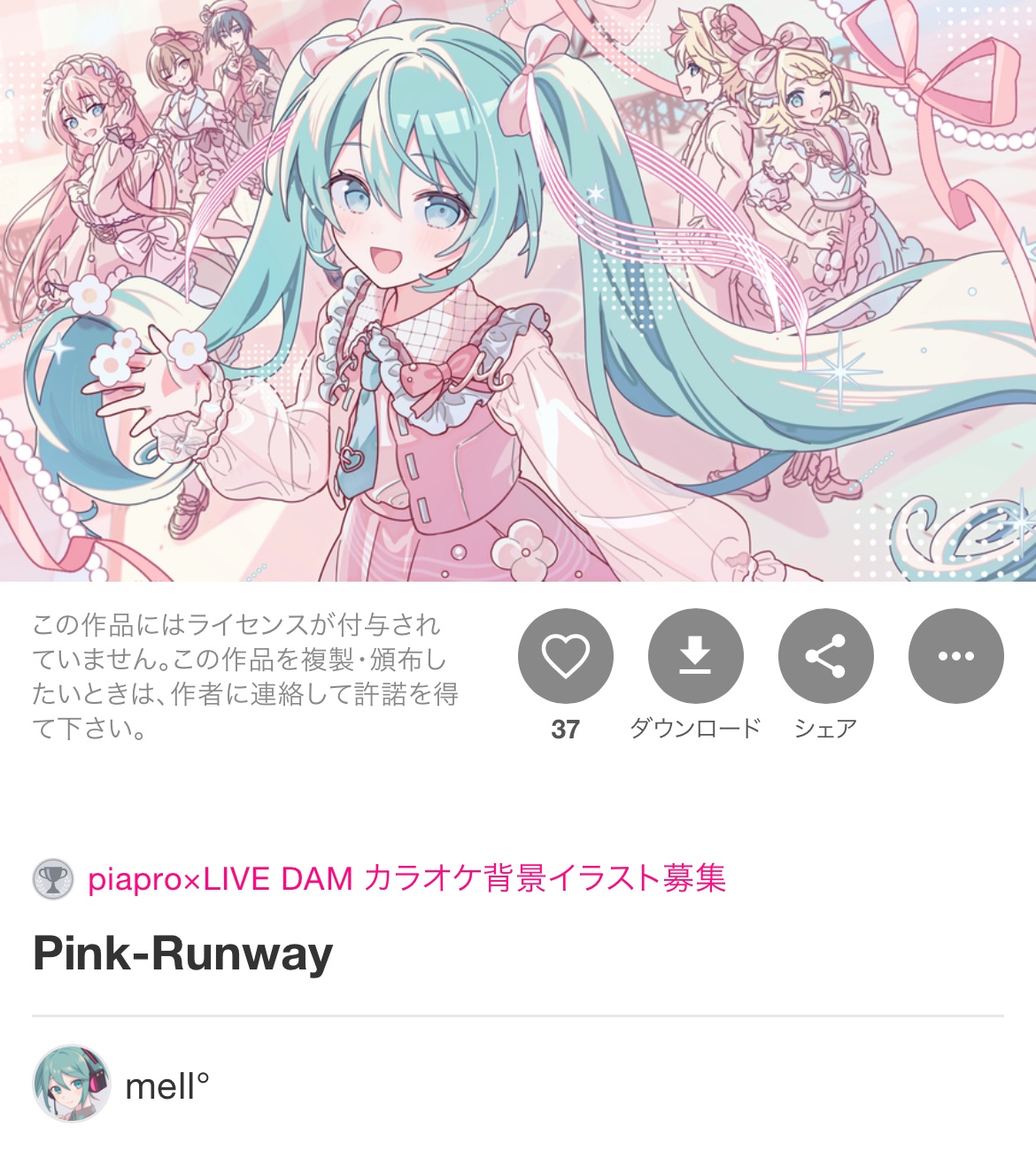Download this illustration
Screen dimensions: 1036x1166
(695, 656)
